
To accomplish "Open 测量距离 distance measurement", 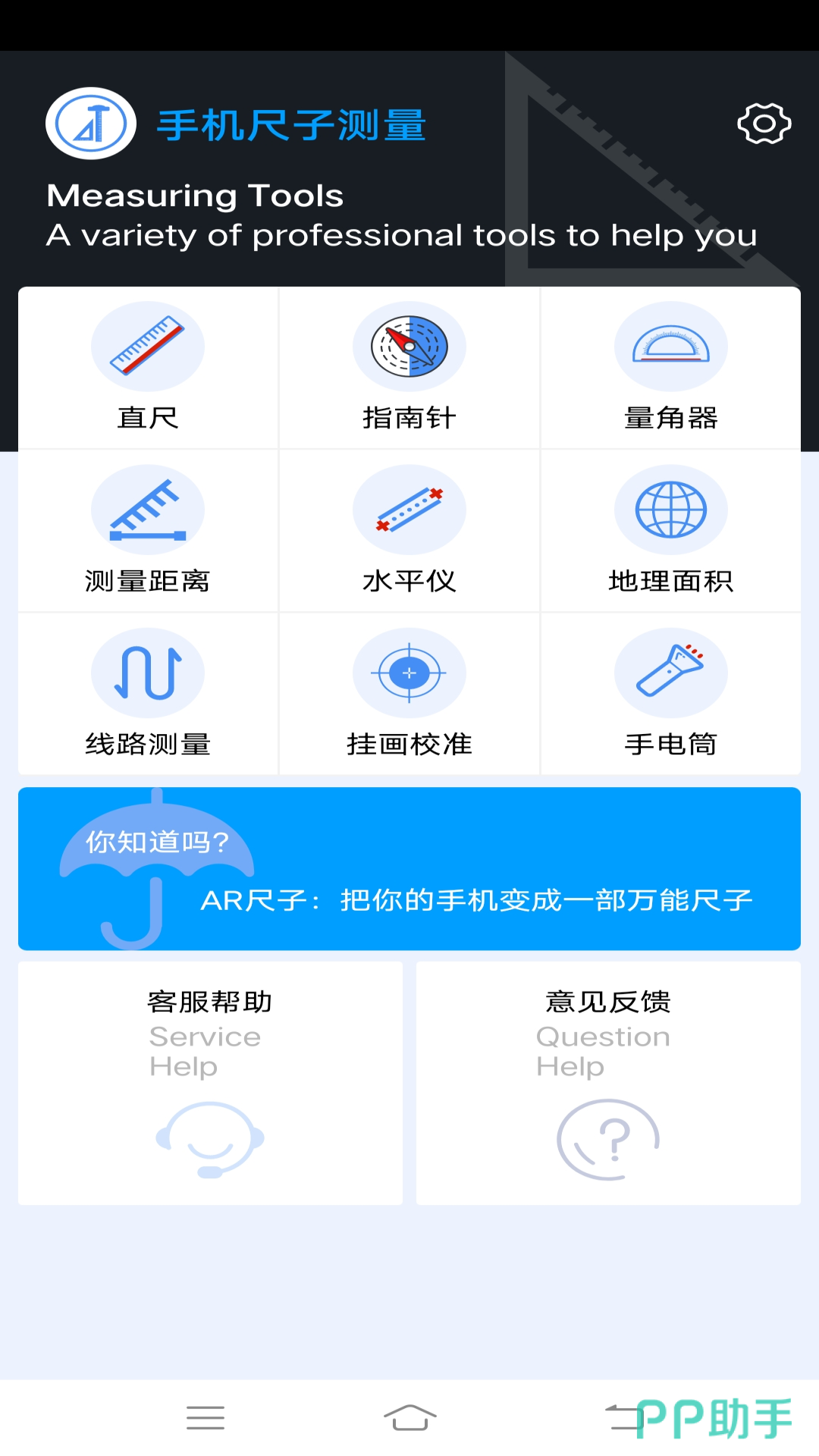I will [x=148, y=531].
